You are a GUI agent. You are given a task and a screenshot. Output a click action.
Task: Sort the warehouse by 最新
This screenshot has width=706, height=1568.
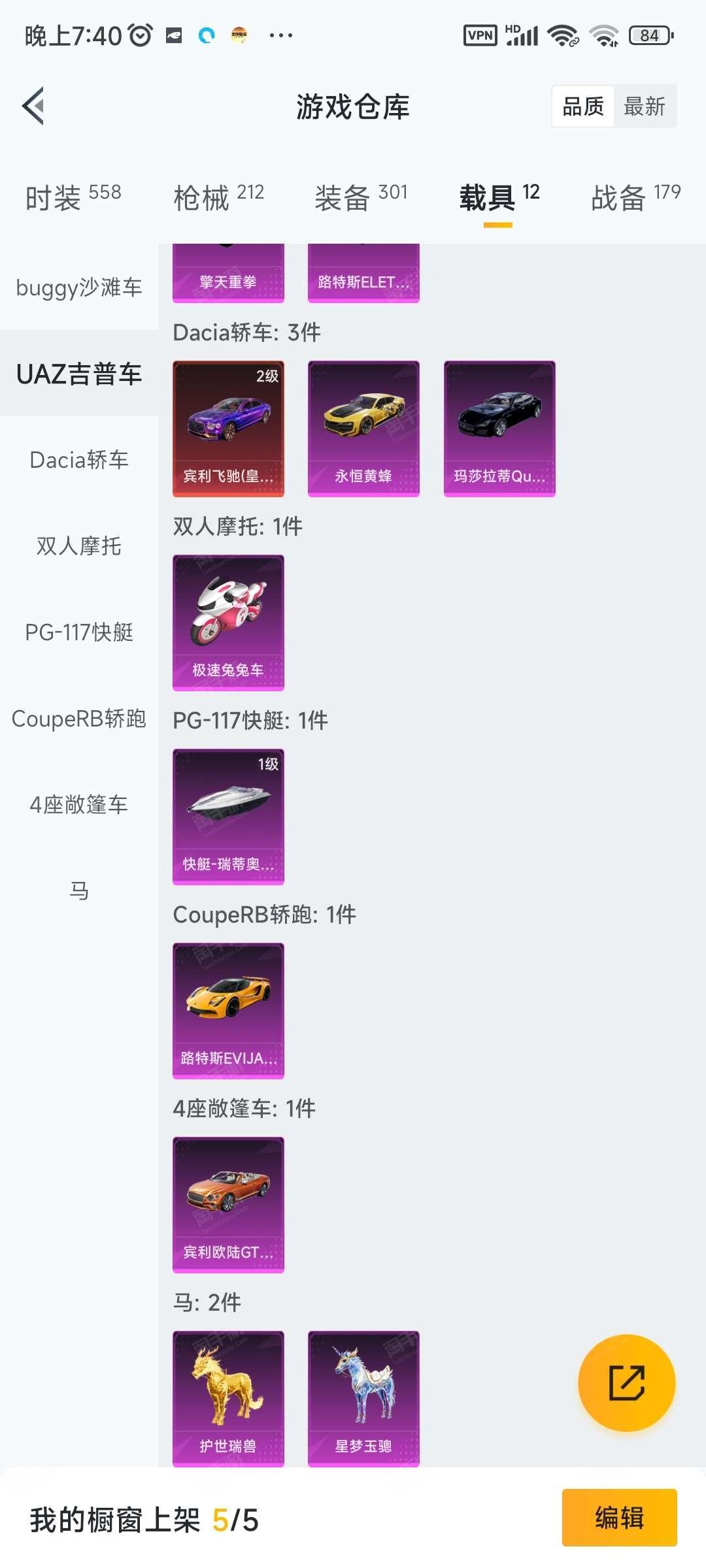point(645,106)
